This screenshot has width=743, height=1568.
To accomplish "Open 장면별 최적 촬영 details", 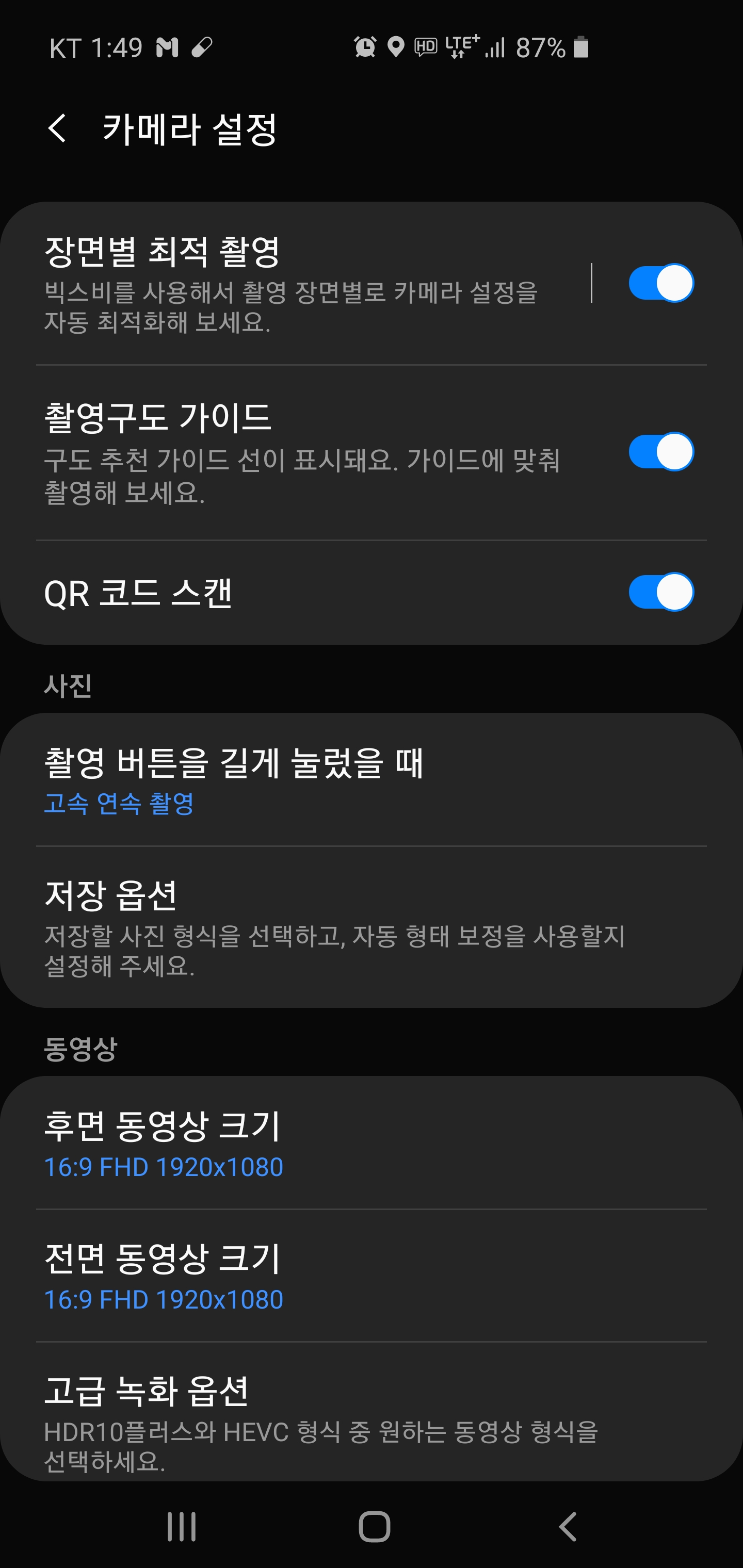I will click(x=293, y=283).
